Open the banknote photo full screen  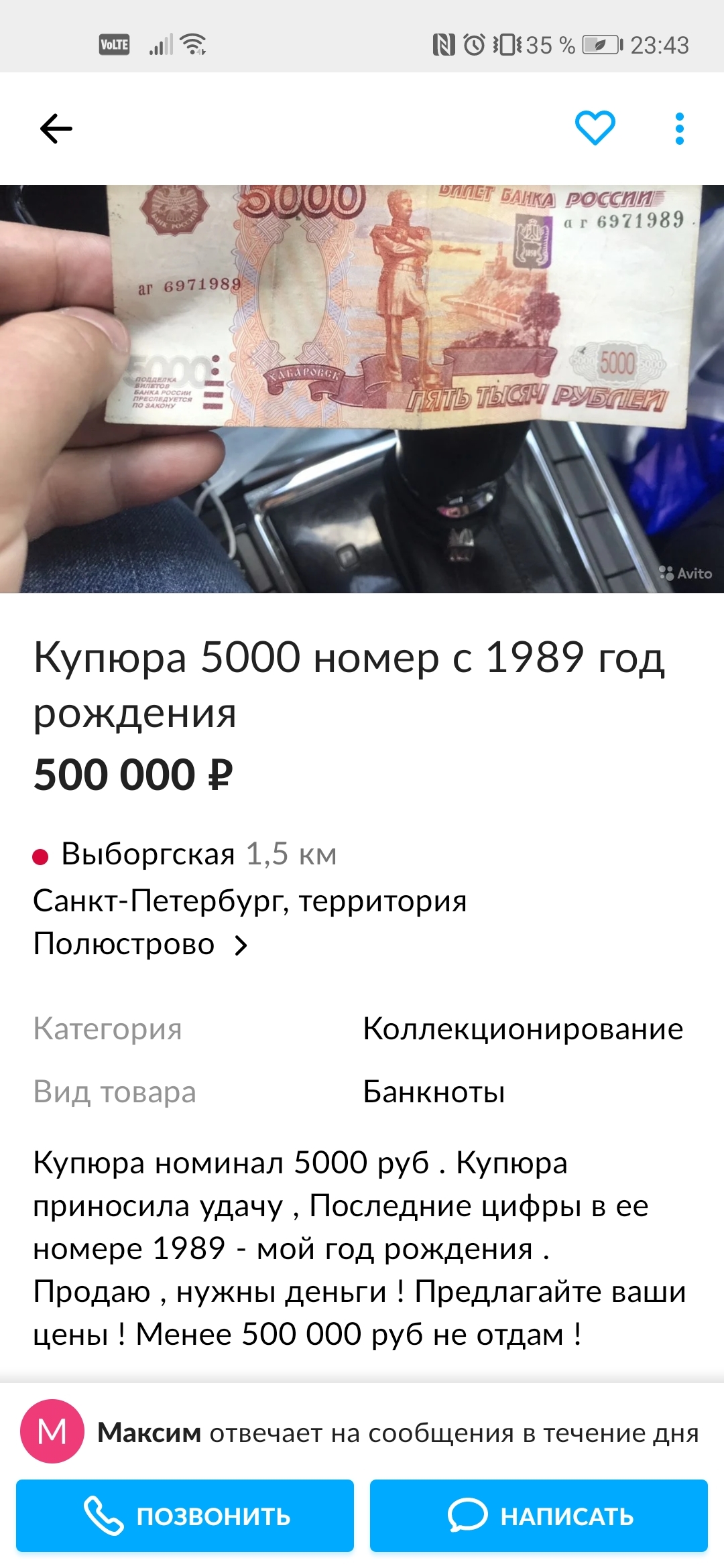point(362,389)
